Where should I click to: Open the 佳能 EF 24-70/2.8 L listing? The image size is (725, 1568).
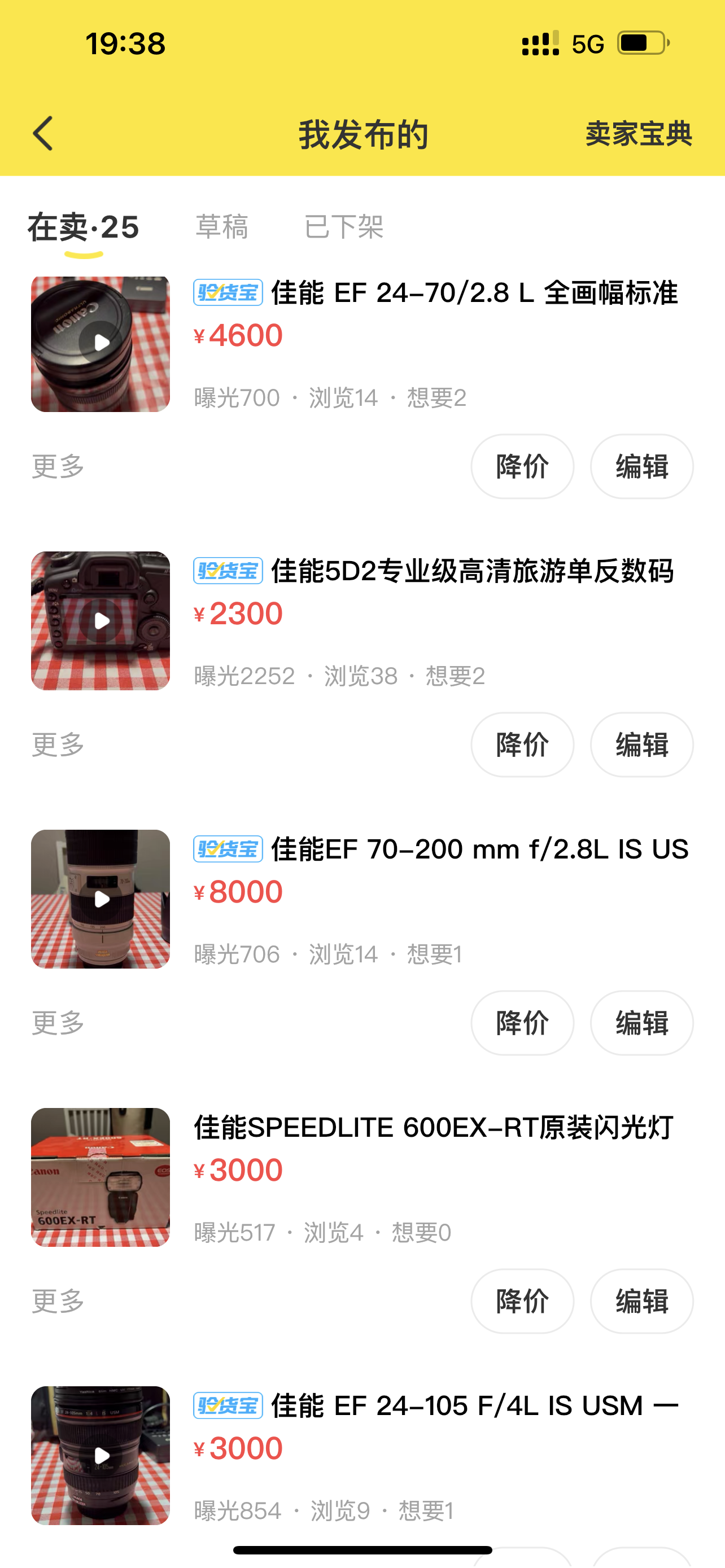474,294
